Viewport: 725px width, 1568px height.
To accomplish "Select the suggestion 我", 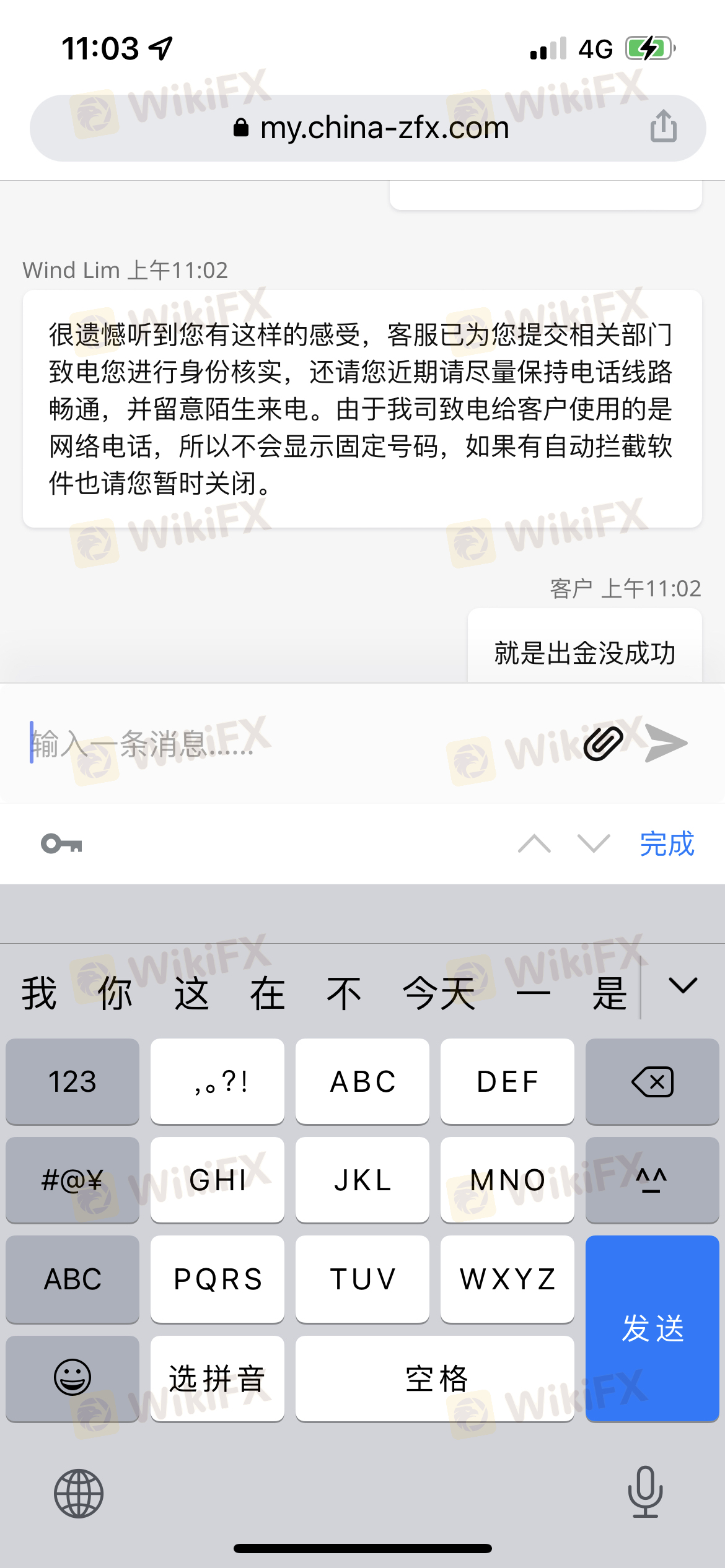I will pos(39,993).
